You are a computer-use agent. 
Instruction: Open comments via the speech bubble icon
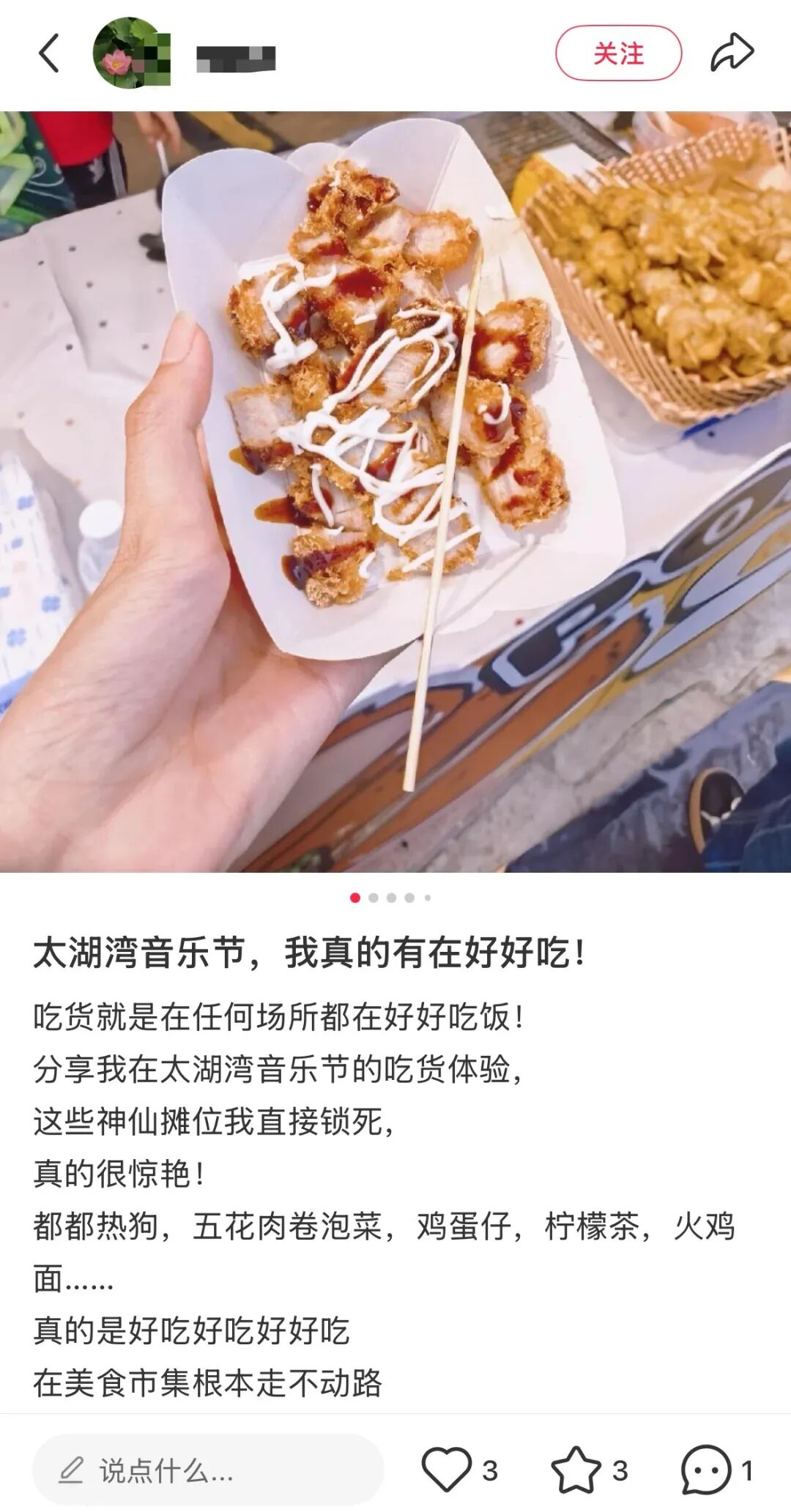coord(706,1470)
